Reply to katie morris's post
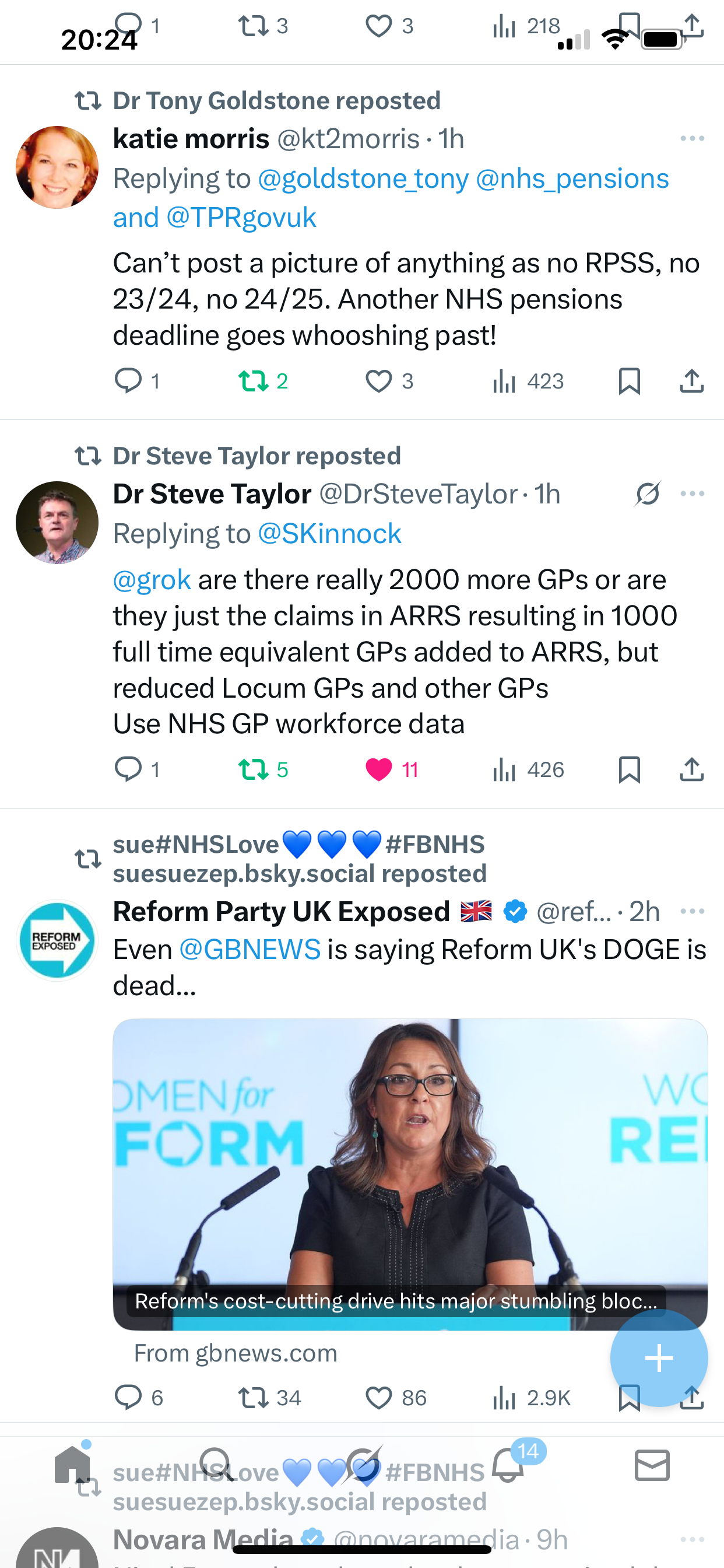Image resolution: width=724 pixels, height=1568 pixels. [128, 381]
